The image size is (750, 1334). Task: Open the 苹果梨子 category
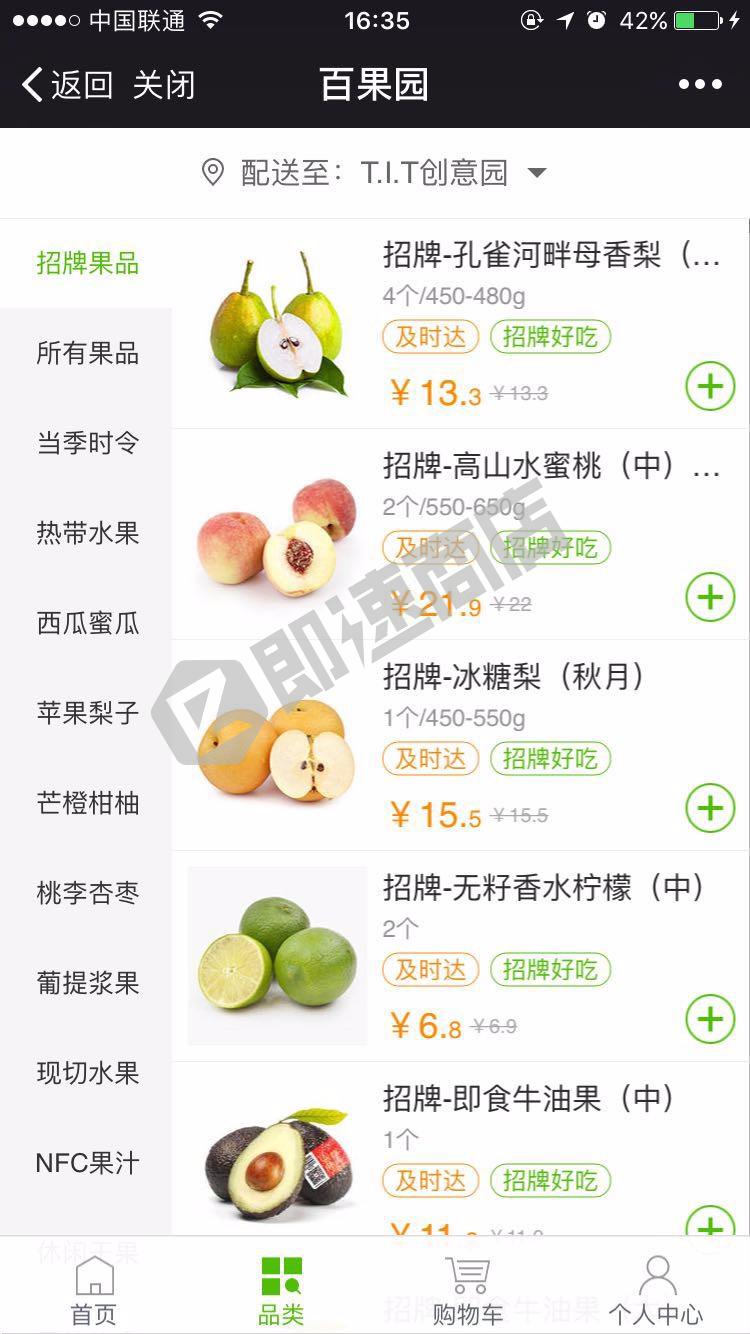point(86,713)
